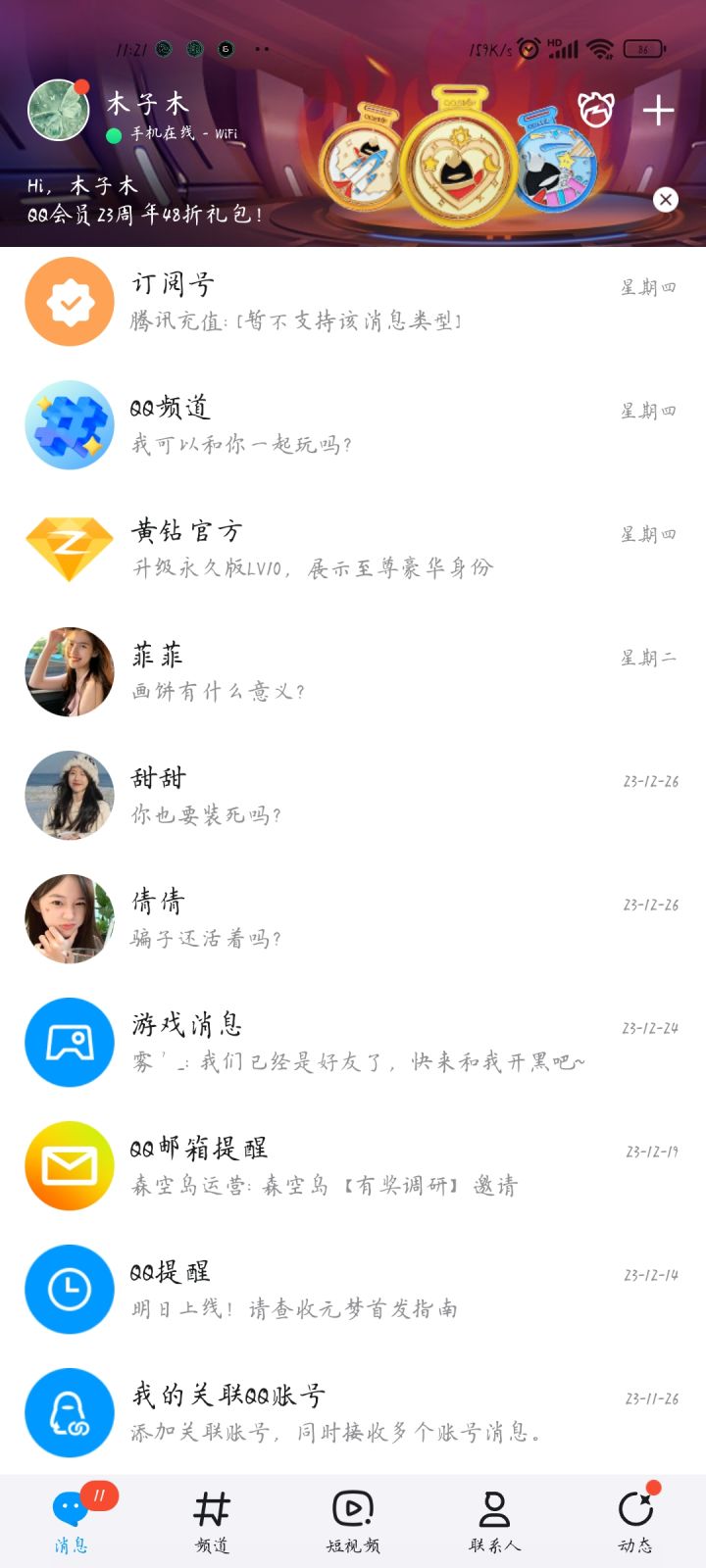Open the QQ提醒 thread

[x=353, y=1290]
